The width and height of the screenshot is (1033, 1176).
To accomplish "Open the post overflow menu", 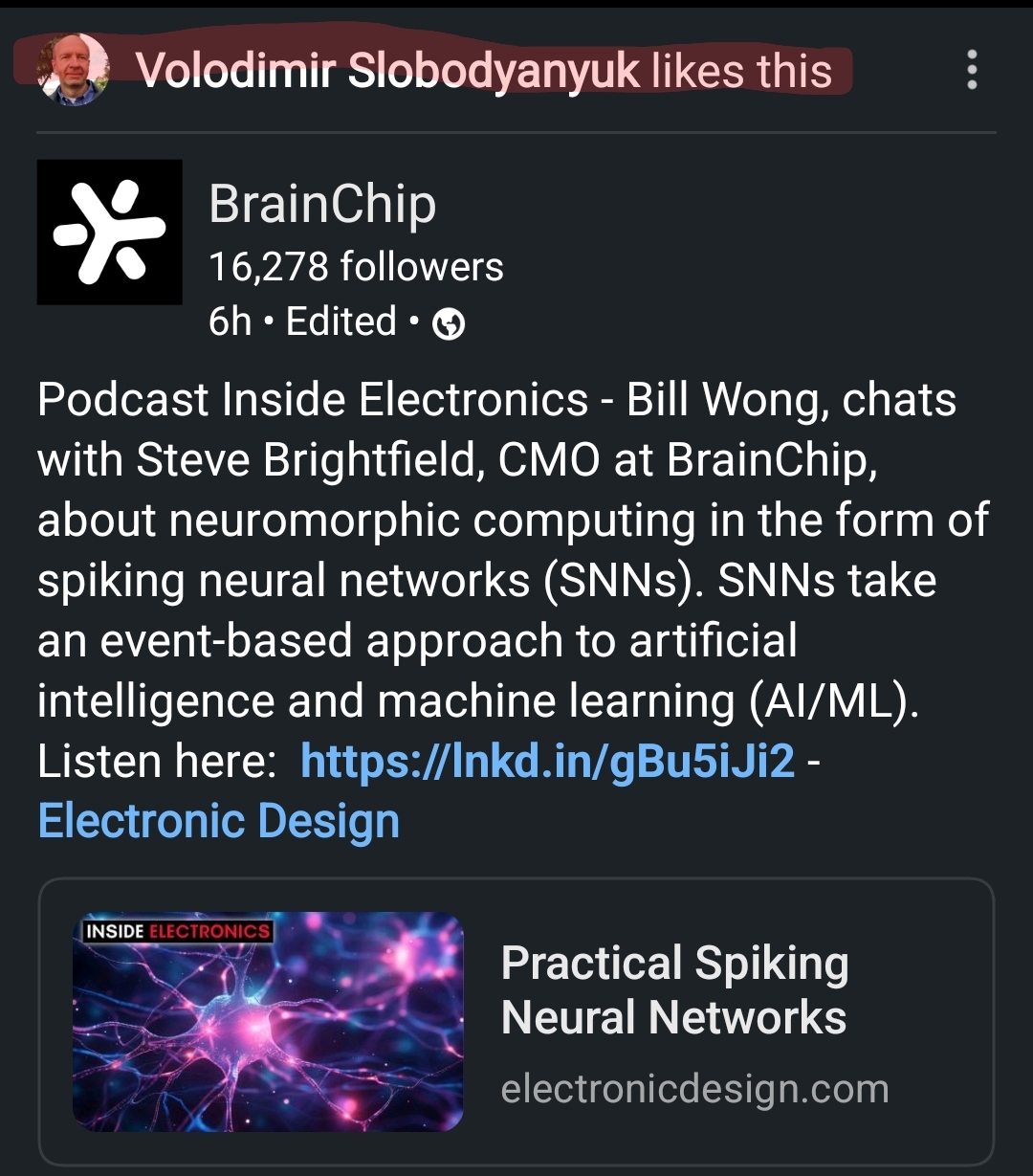I will click(x=972, y=71).
